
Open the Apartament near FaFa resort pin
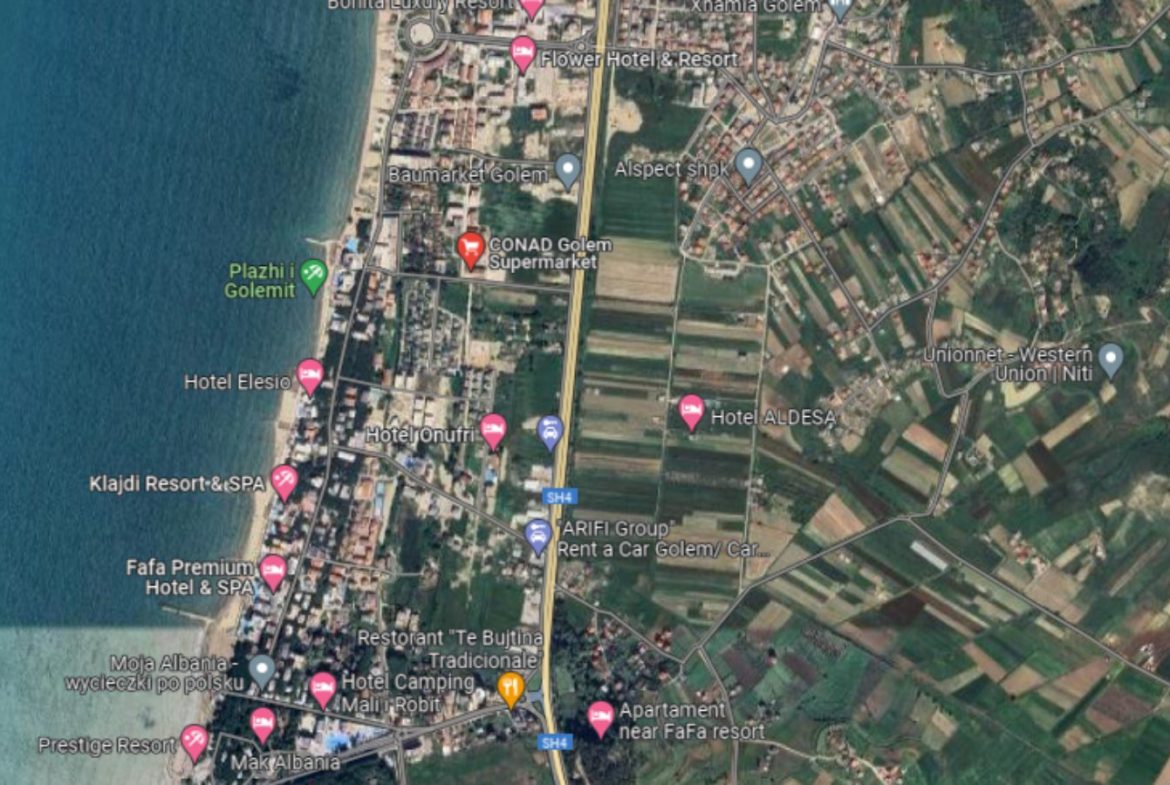tap(600, 717)
